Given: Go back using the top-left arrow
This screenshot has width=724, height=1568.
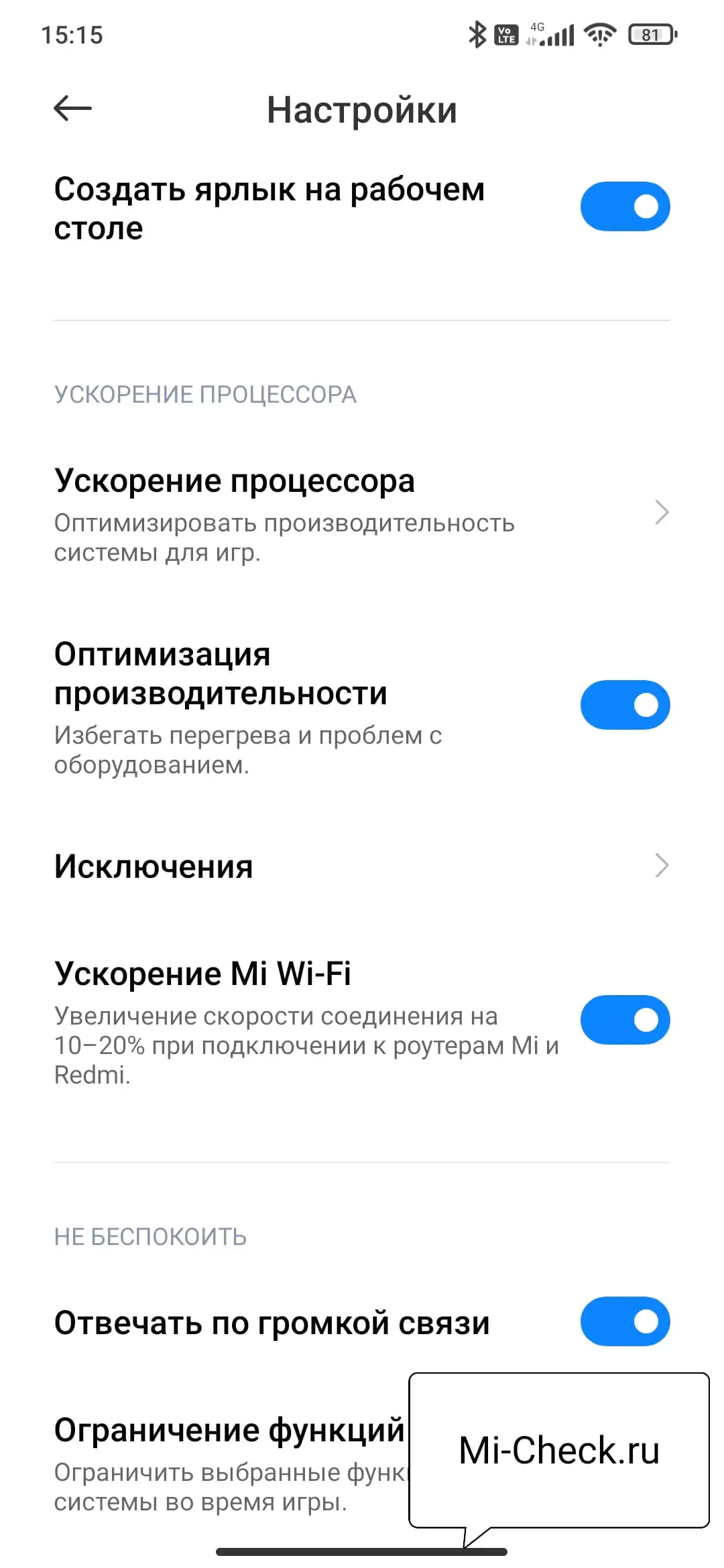Looking at the screenshot, I should 72,109.
